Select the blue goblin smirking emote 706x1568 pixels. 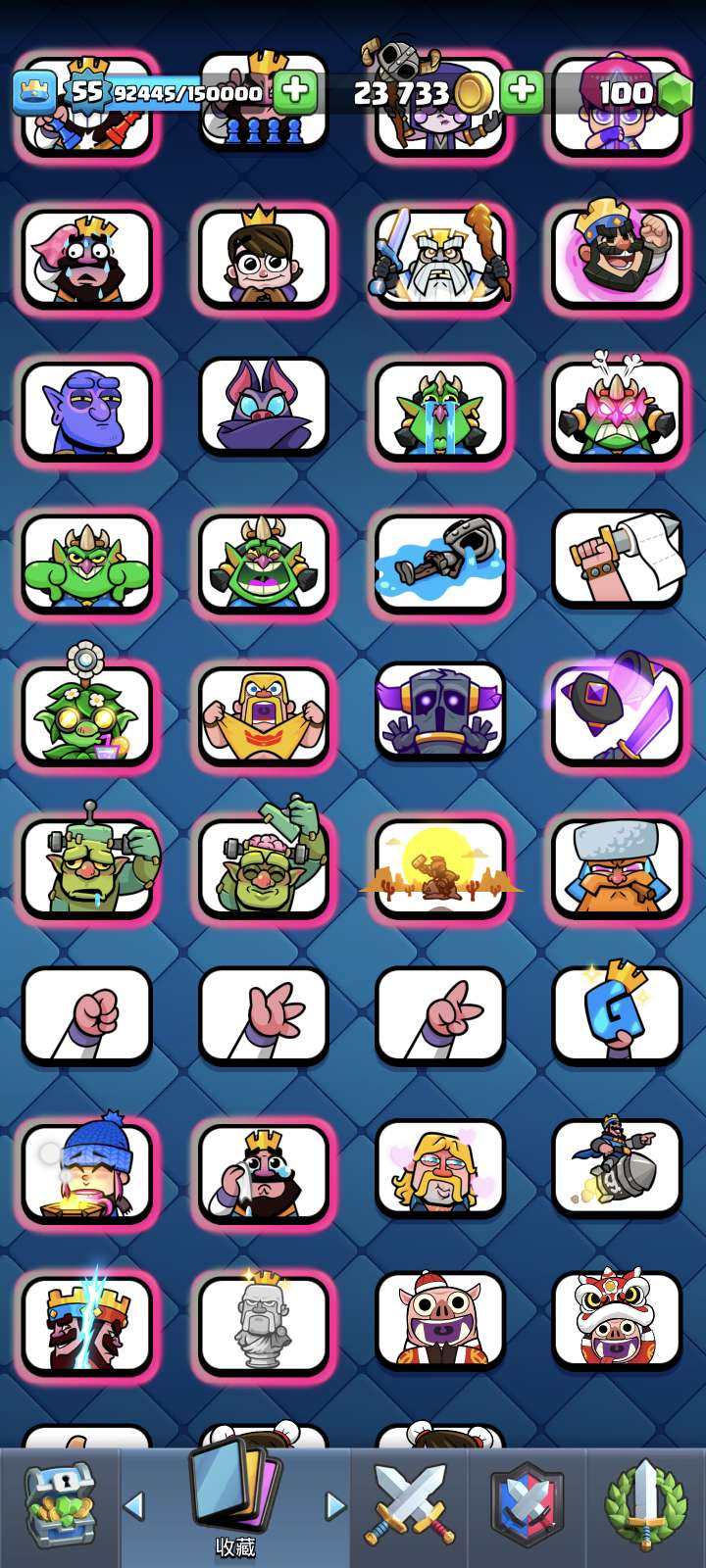click(87, 410)
